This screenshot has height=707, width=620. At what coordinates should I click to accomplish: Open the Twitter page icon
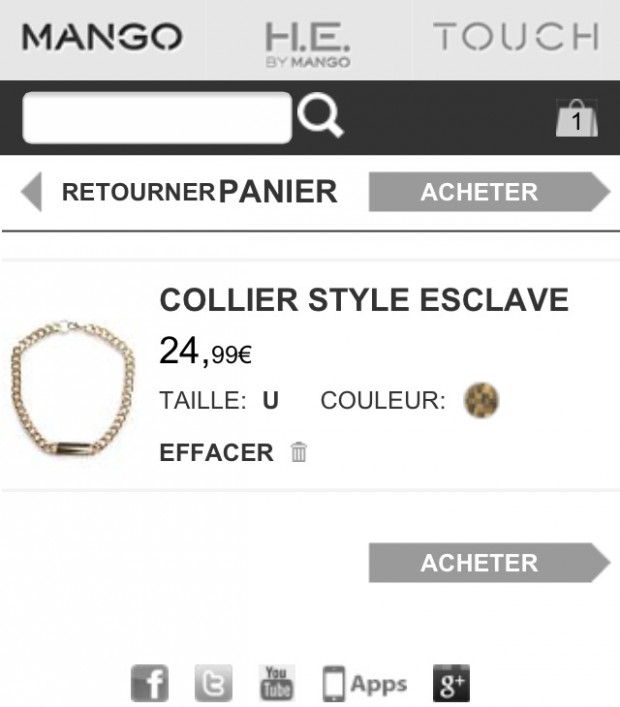point(213,683)
